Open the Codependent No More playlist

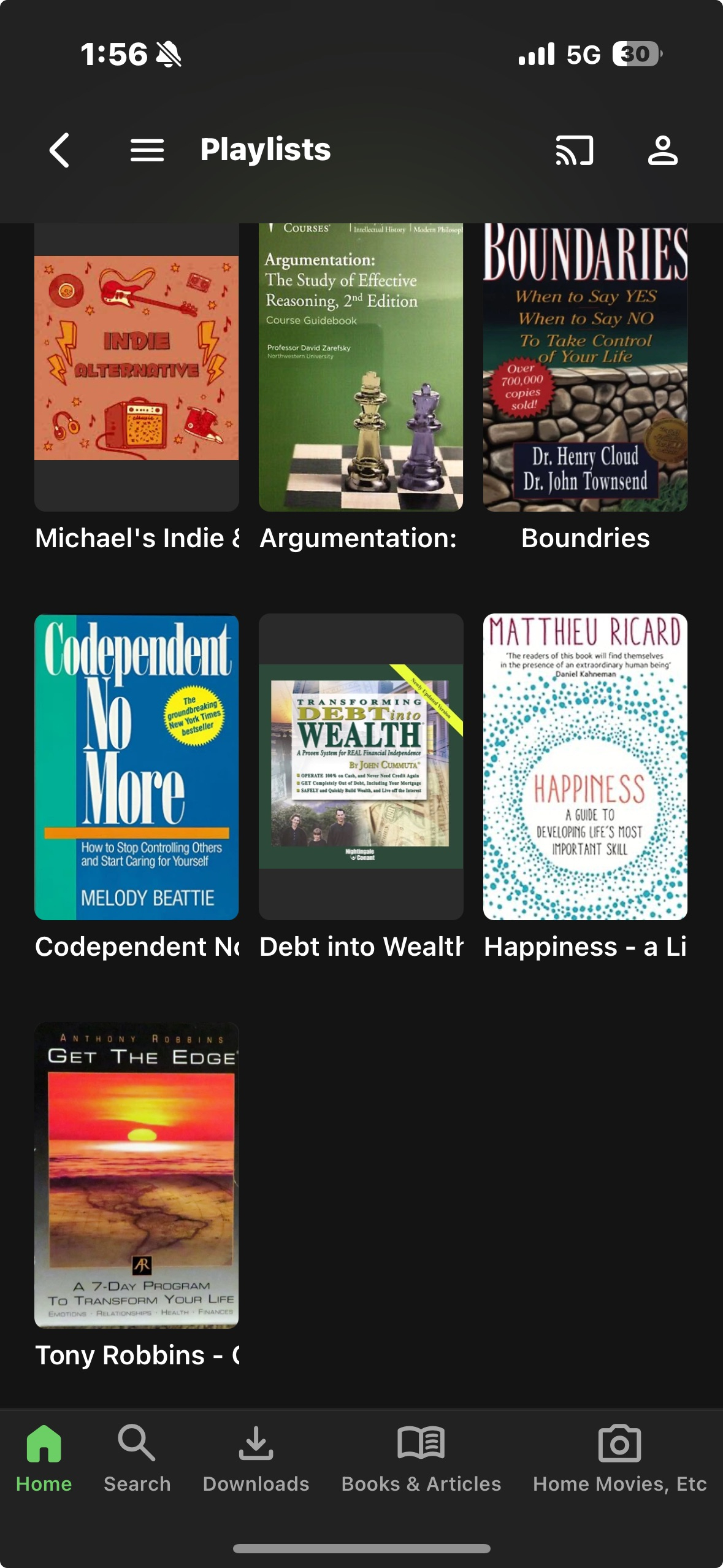coord(136,767)
